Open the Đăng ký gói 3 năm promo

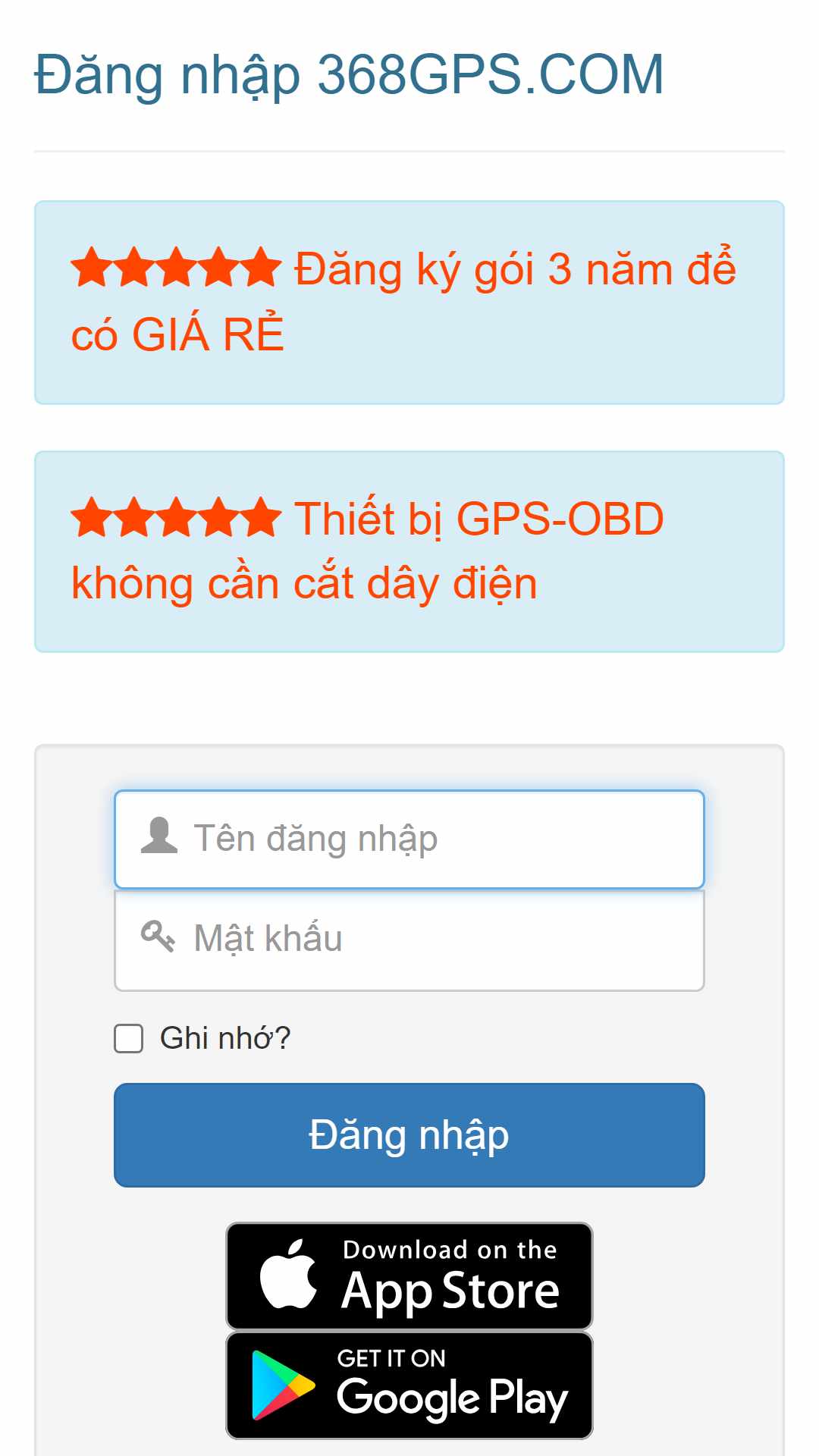point(409,303)
